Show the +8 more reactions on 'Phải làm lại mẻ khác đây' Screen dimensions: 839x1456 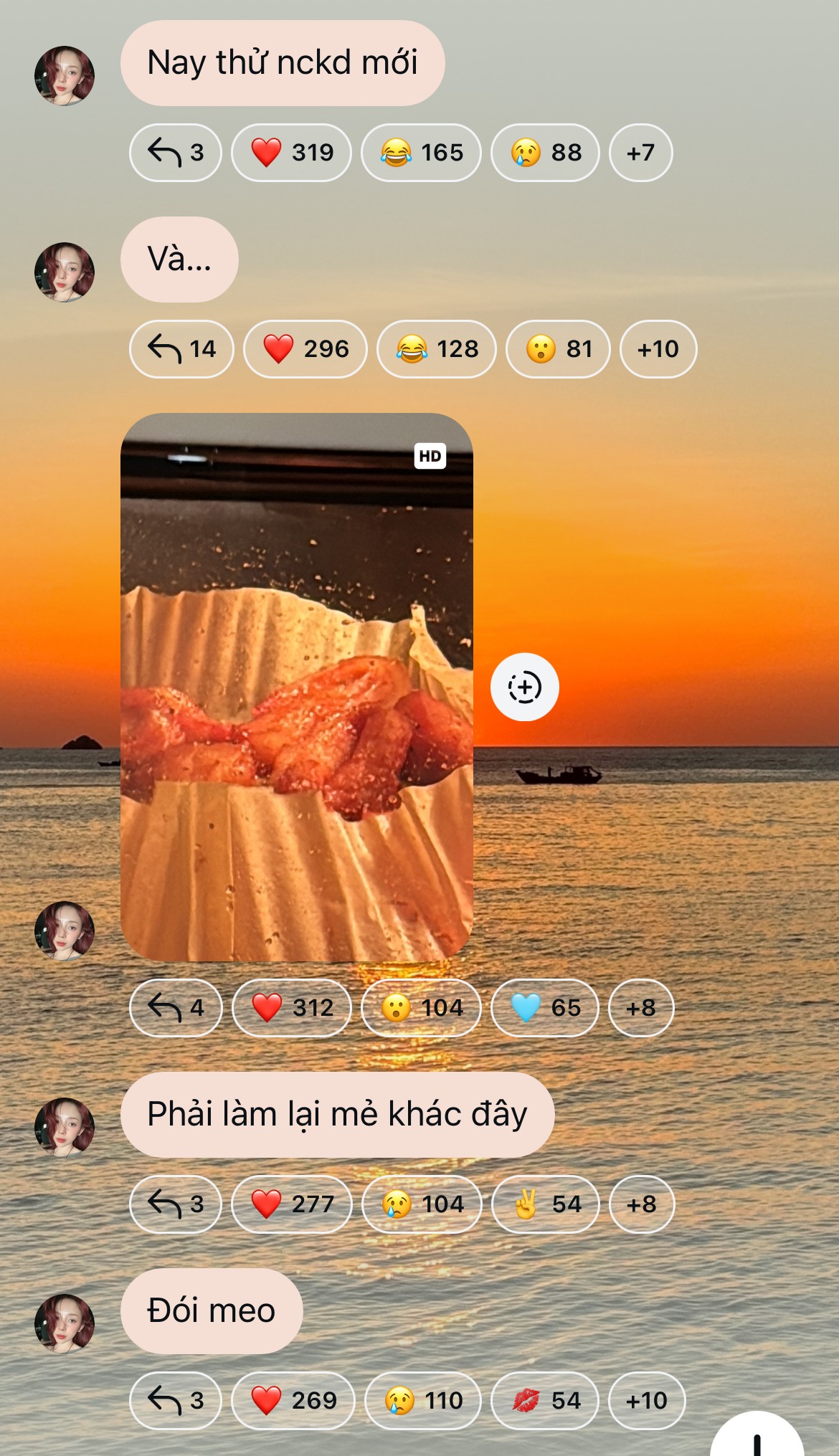(x=641, y=1204)
